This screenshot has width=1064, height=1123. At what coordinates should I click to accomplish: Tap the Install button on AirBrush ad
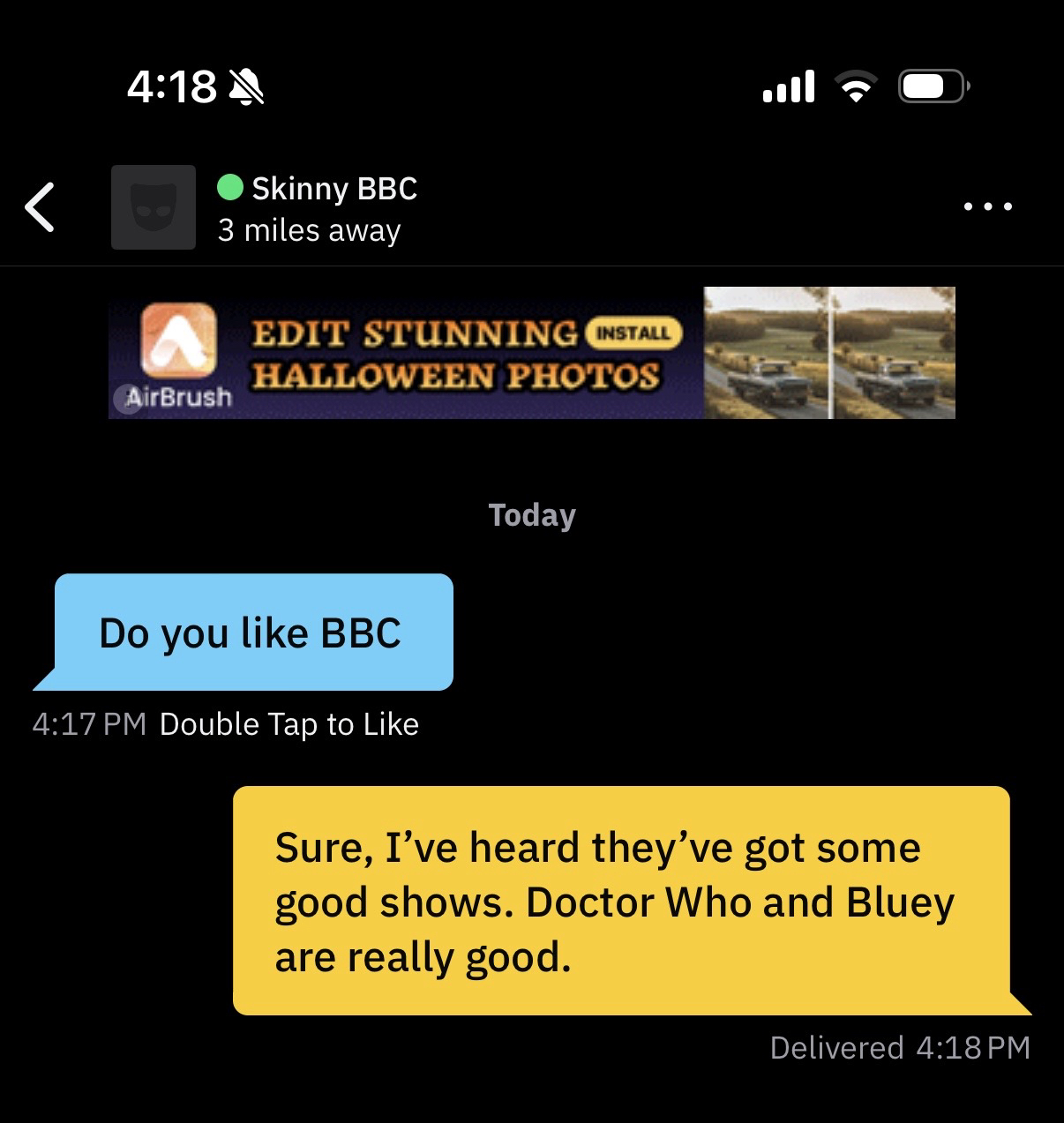633,333
